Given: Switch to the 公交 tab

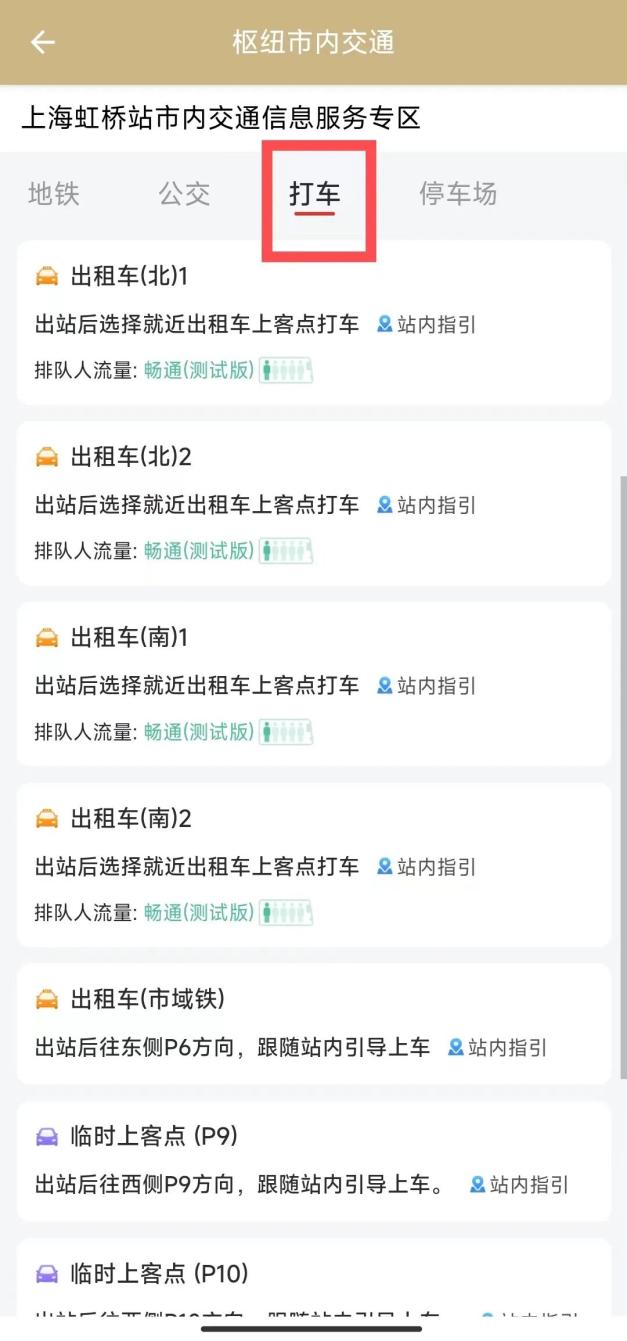Looking at the screenshot, I should [185, 194].
